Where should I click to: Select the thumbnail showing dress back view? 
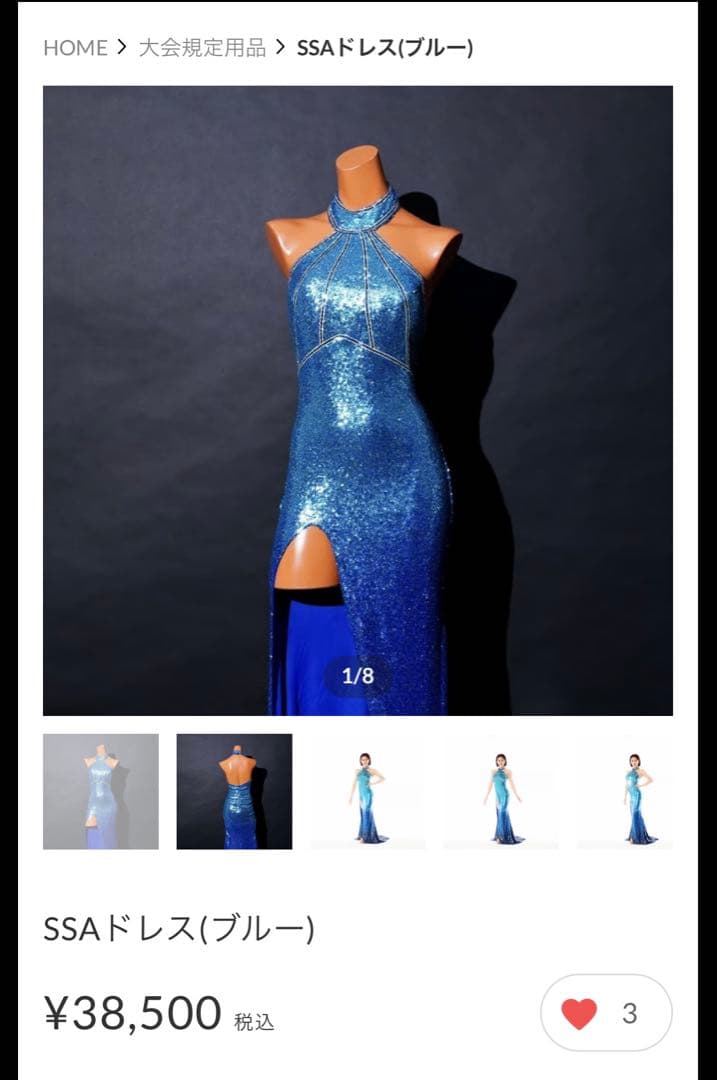[x=234, y=791]
